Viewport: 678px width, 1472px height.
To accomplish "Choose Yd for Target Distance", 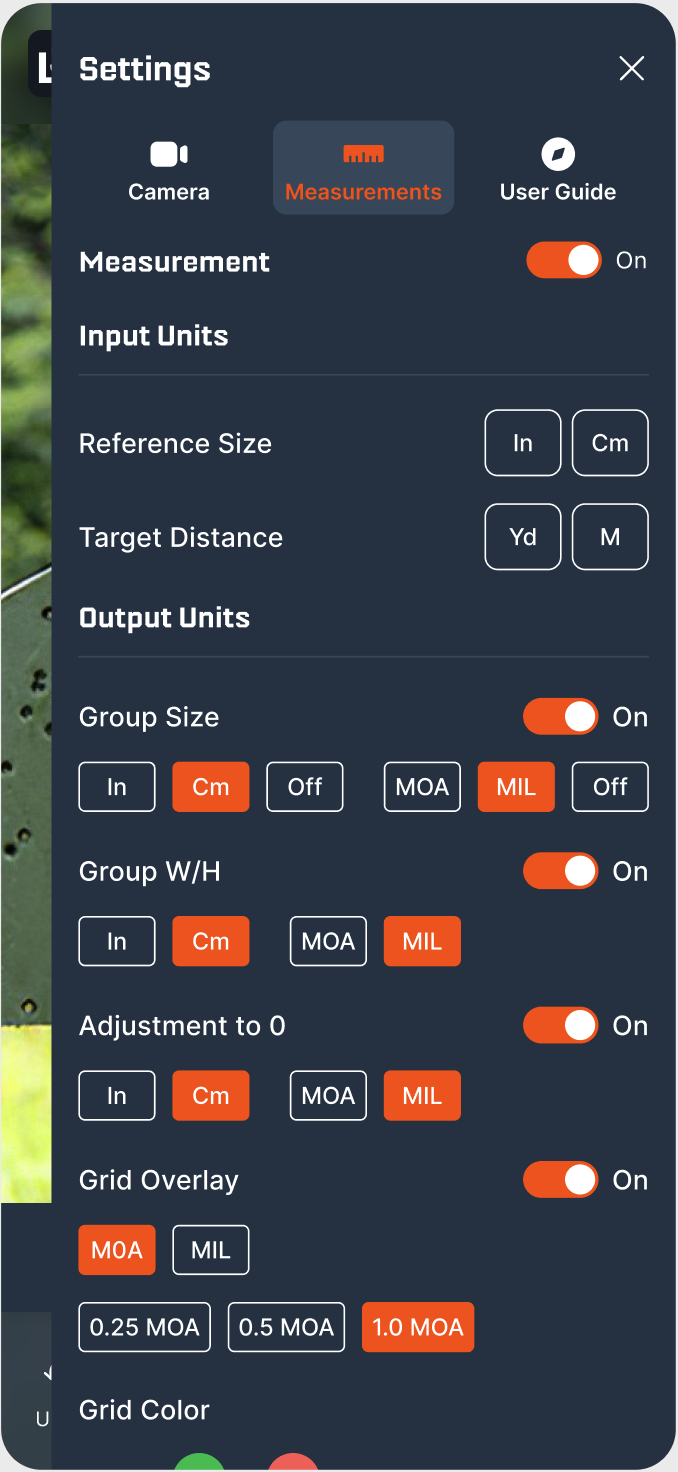I will (x=523, y=537).
